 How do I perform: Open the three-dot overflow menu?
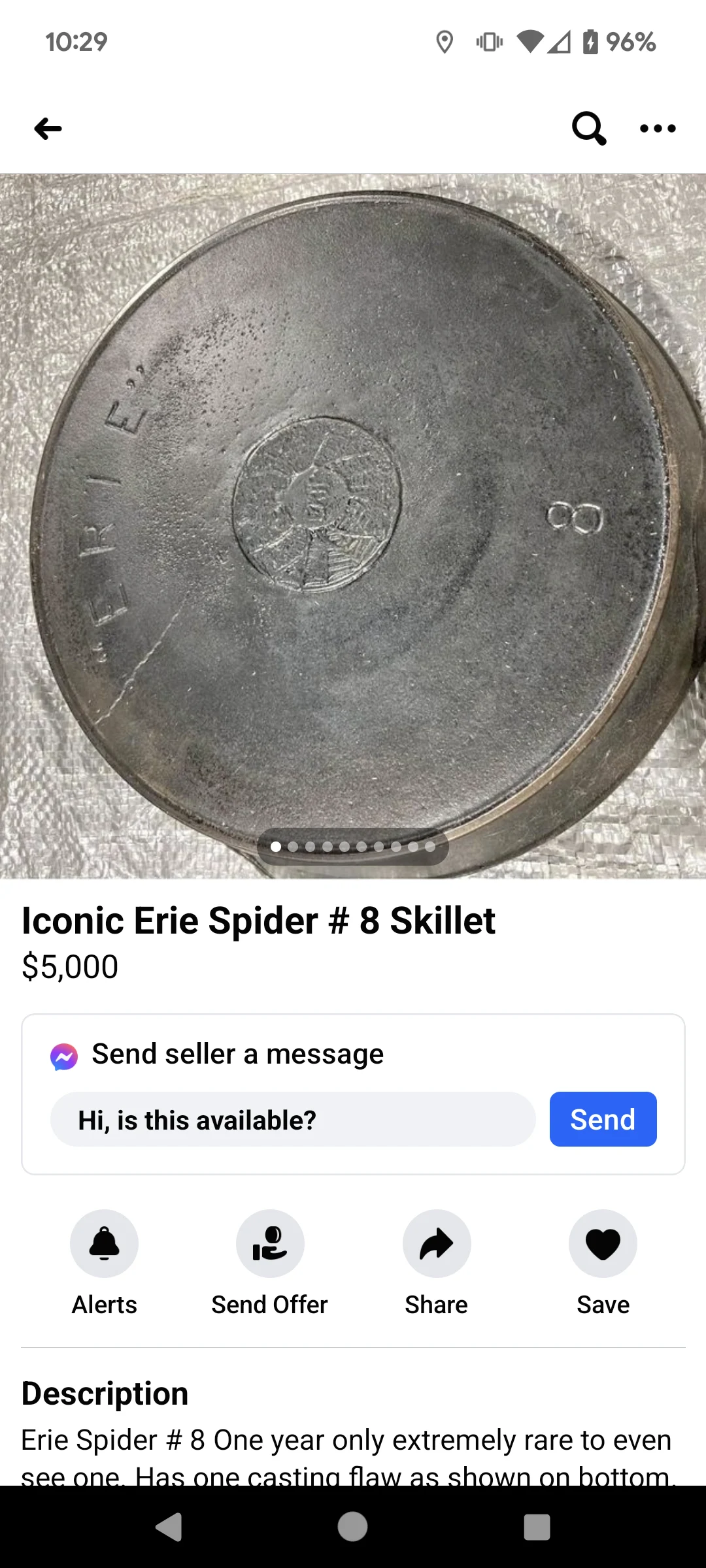pos(658,128)
